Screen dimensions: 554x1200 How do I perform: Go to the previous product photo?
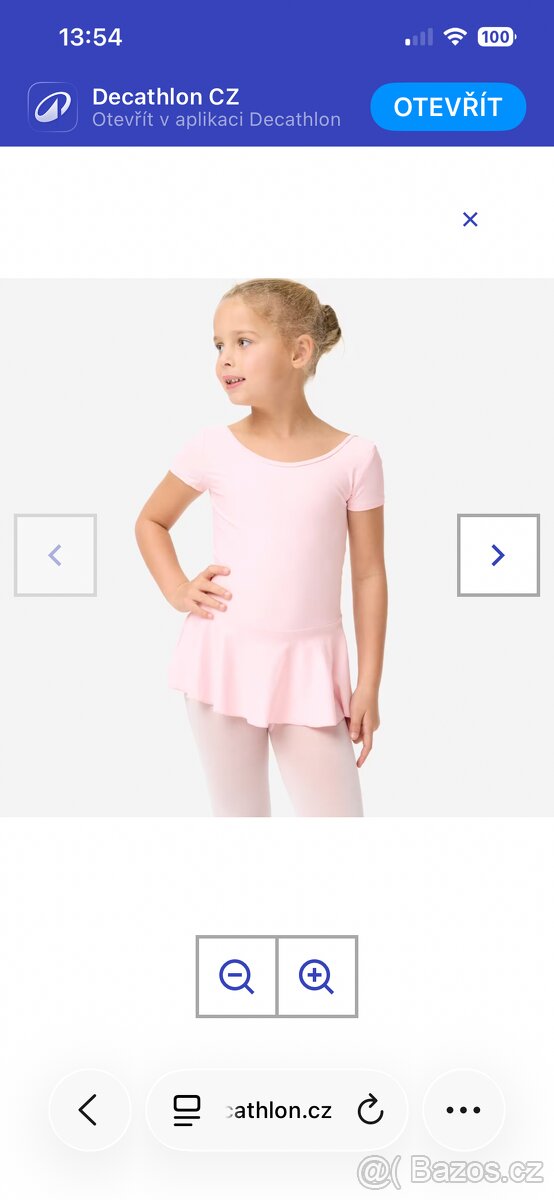click(55, 555)
